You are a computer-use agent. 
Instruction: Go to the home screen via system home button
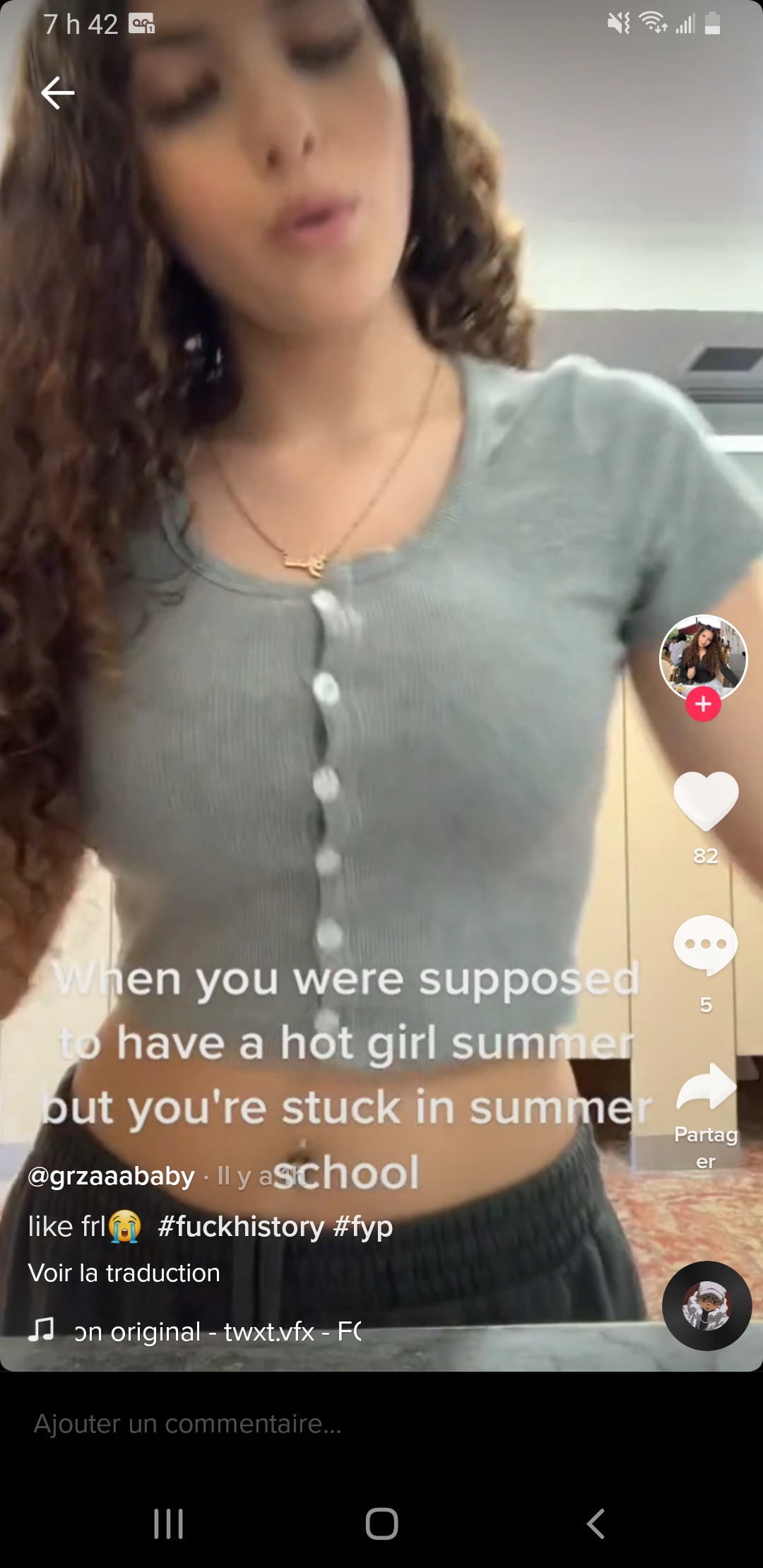click(381, 1524)
